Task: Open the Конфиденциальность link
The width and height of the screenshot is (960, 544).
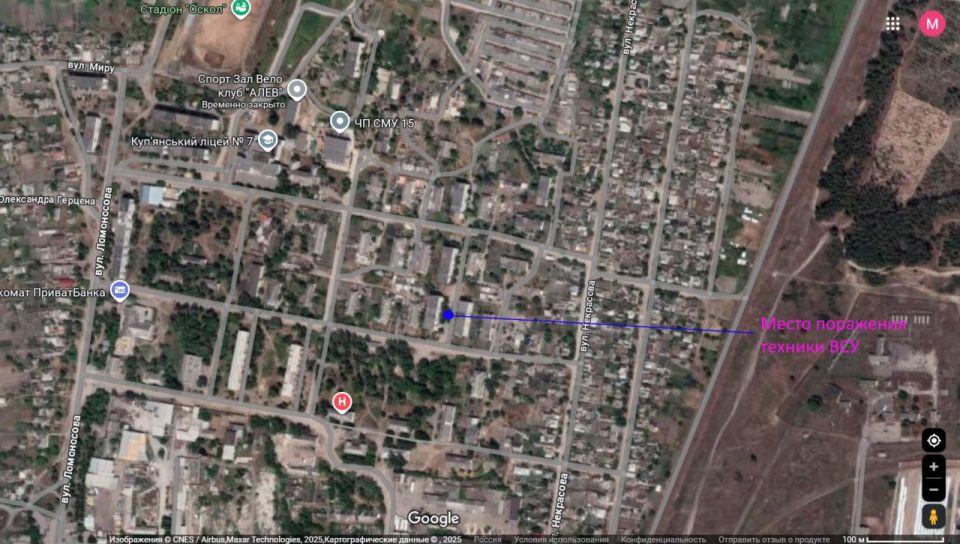Action: tap(661, 539)
